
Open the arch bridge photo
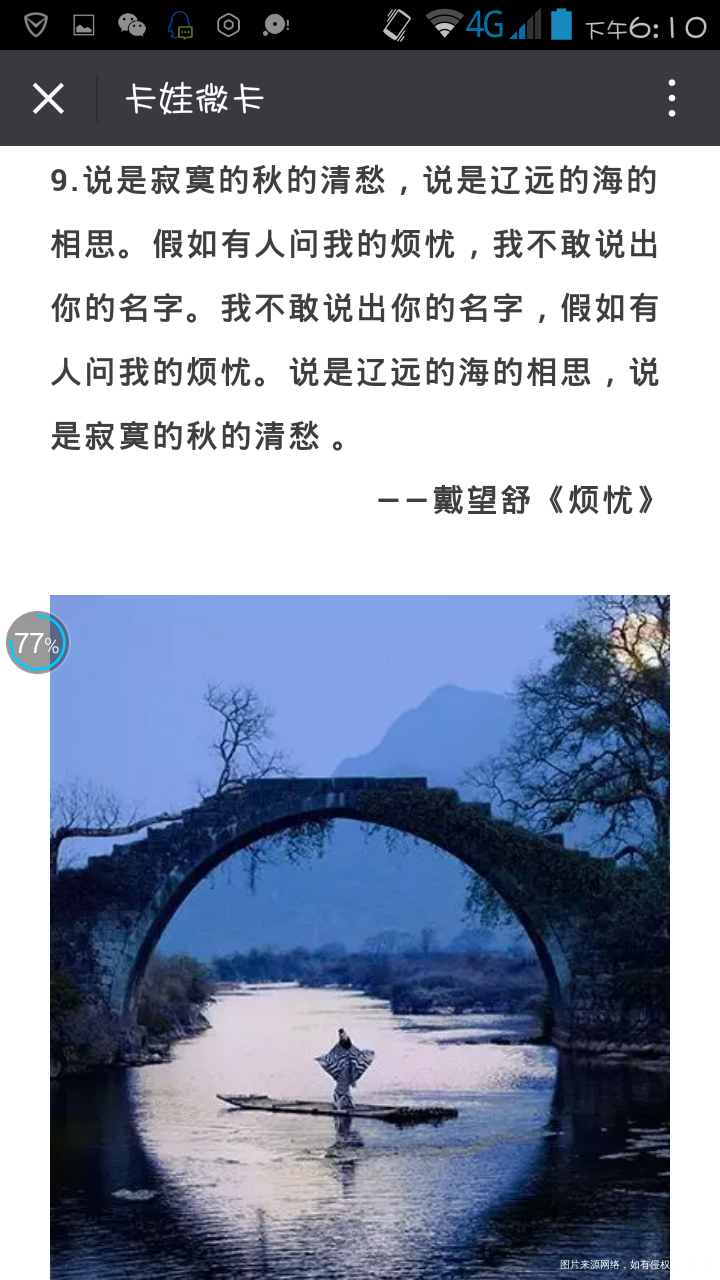[360, 935]
